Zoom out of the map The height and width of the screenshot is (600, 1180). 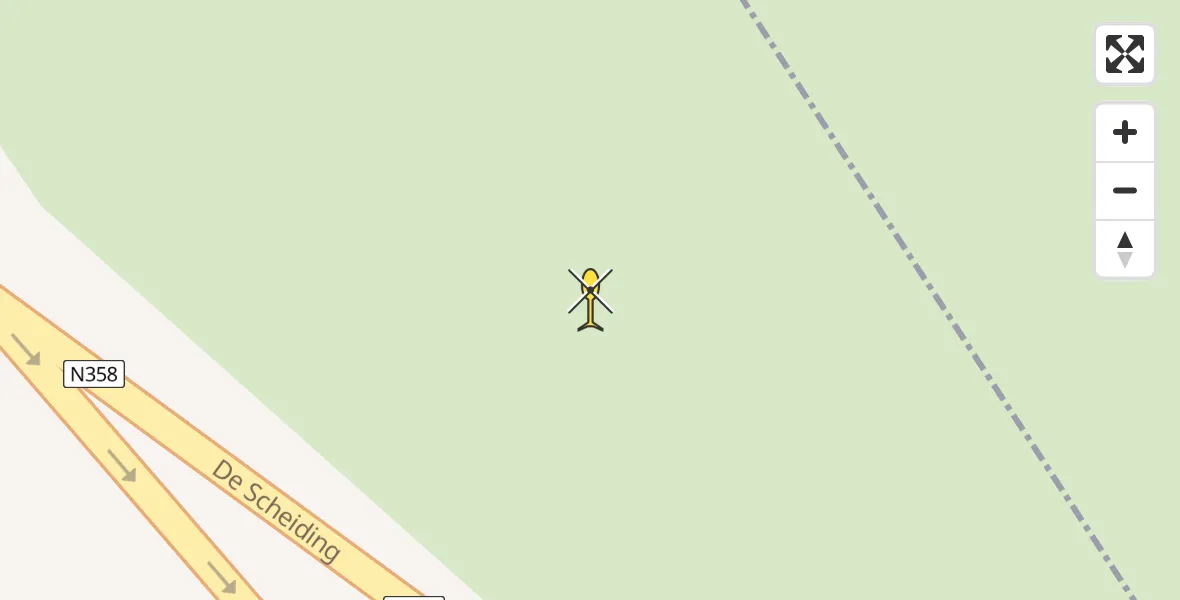(1124, 191)
